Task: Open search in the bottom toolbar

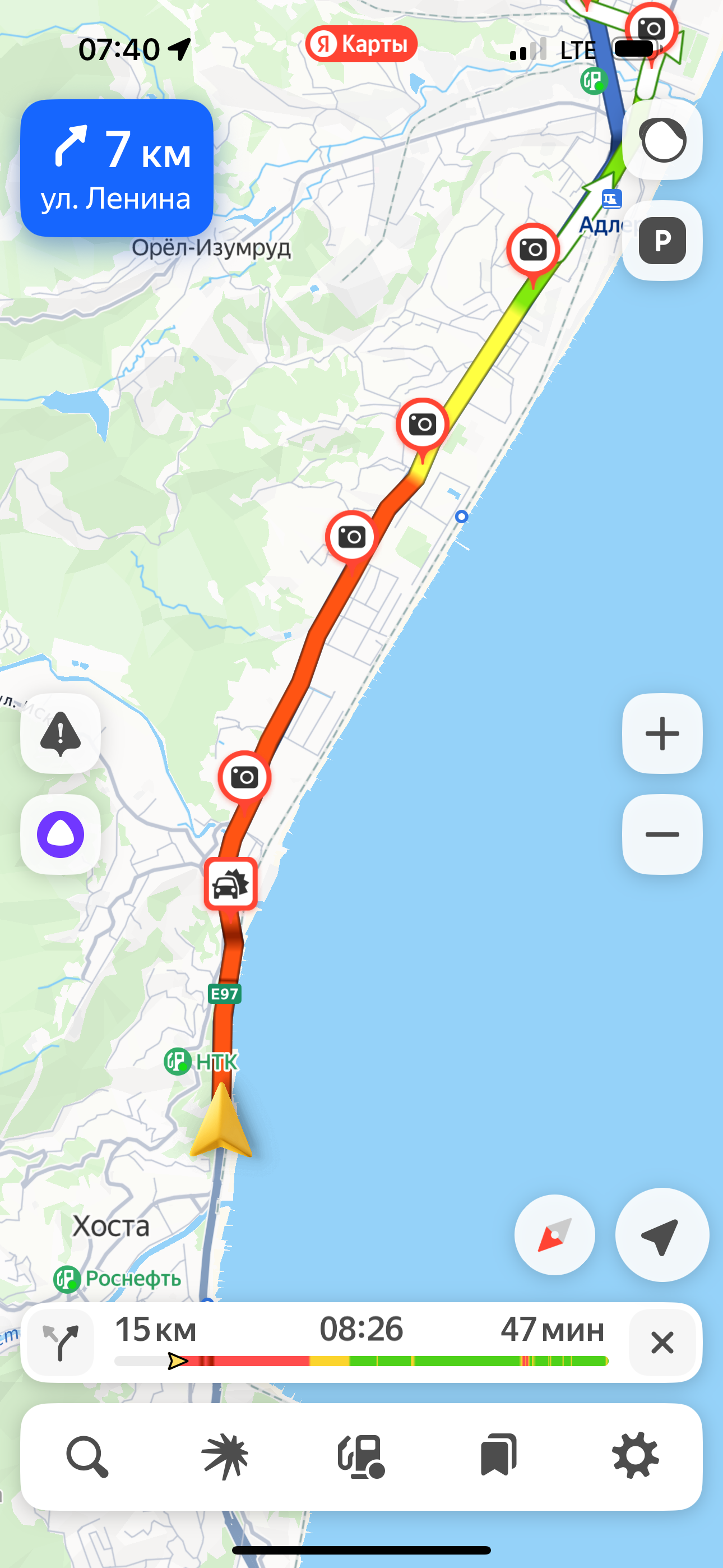Action: tap(87, 1456)
